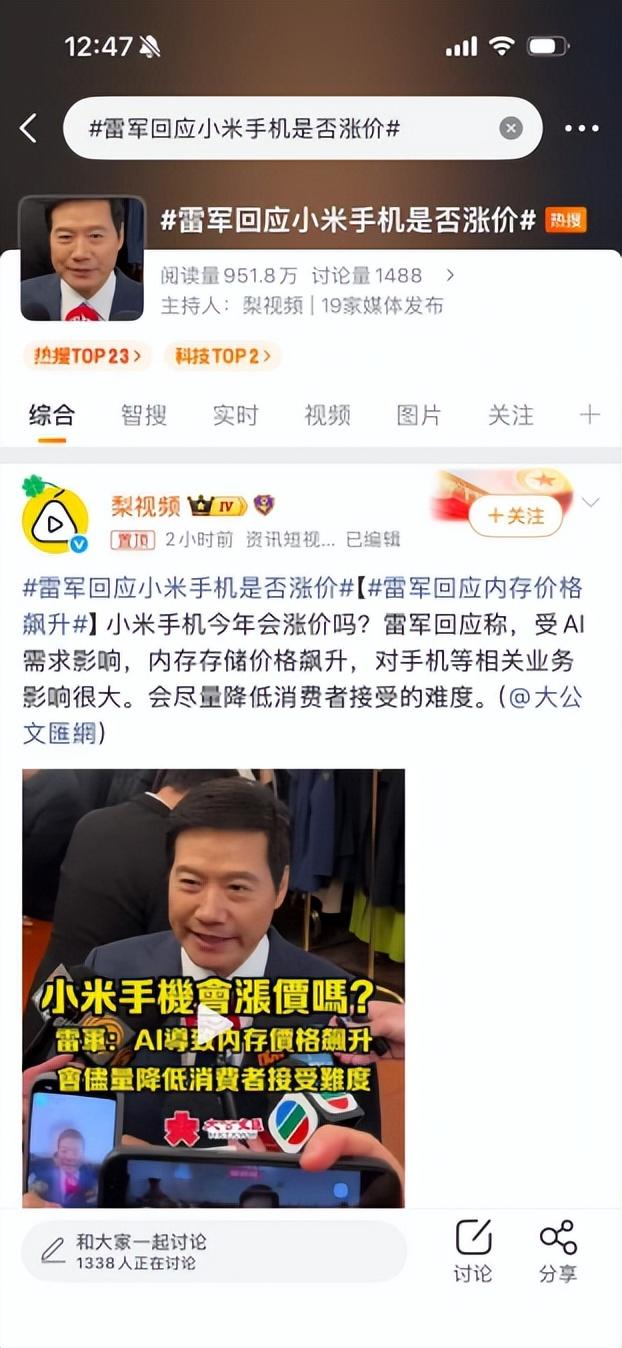The image size is (622, 1348).
Task: Expand the post options chevron
Action: 591,502
